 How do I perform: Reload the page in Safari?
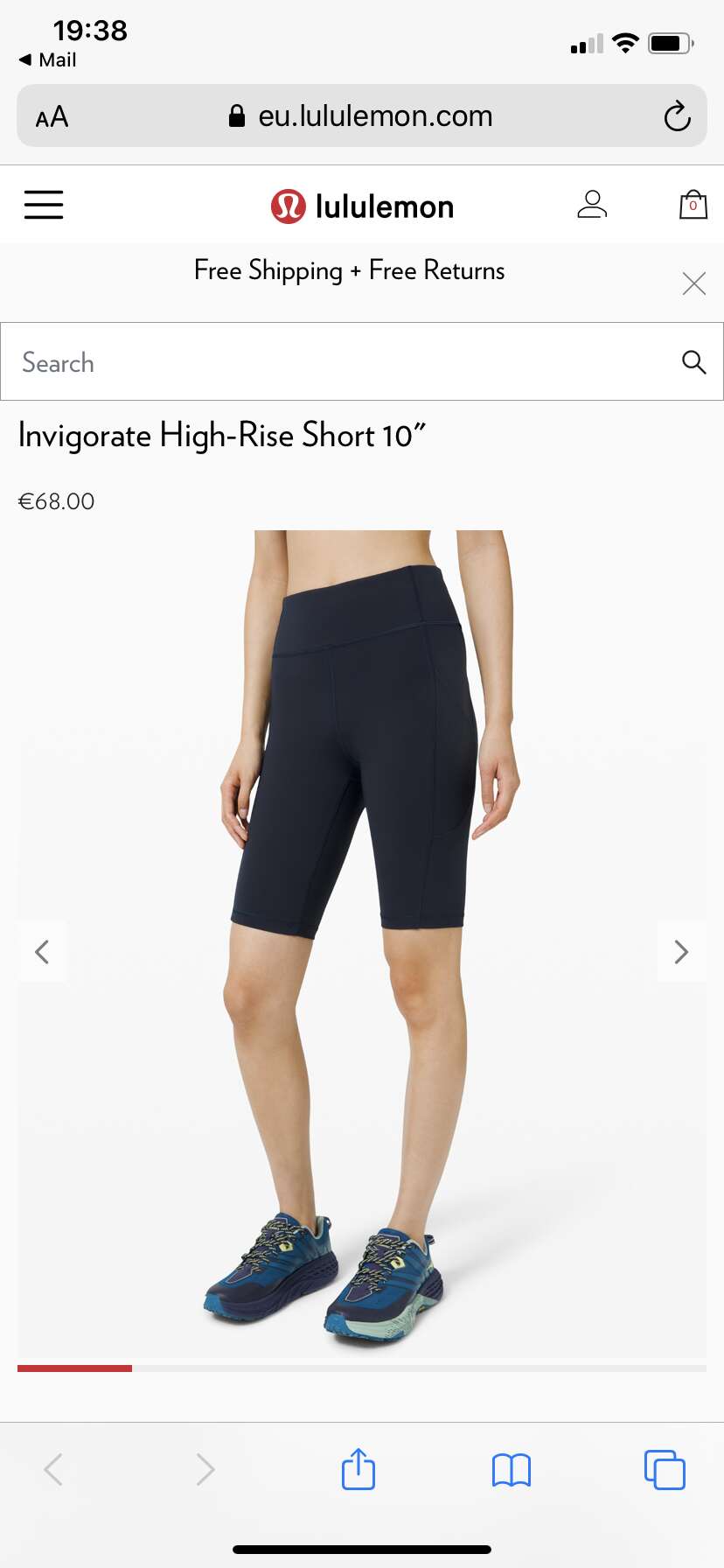pyautogui.click(x=677, y=115)
